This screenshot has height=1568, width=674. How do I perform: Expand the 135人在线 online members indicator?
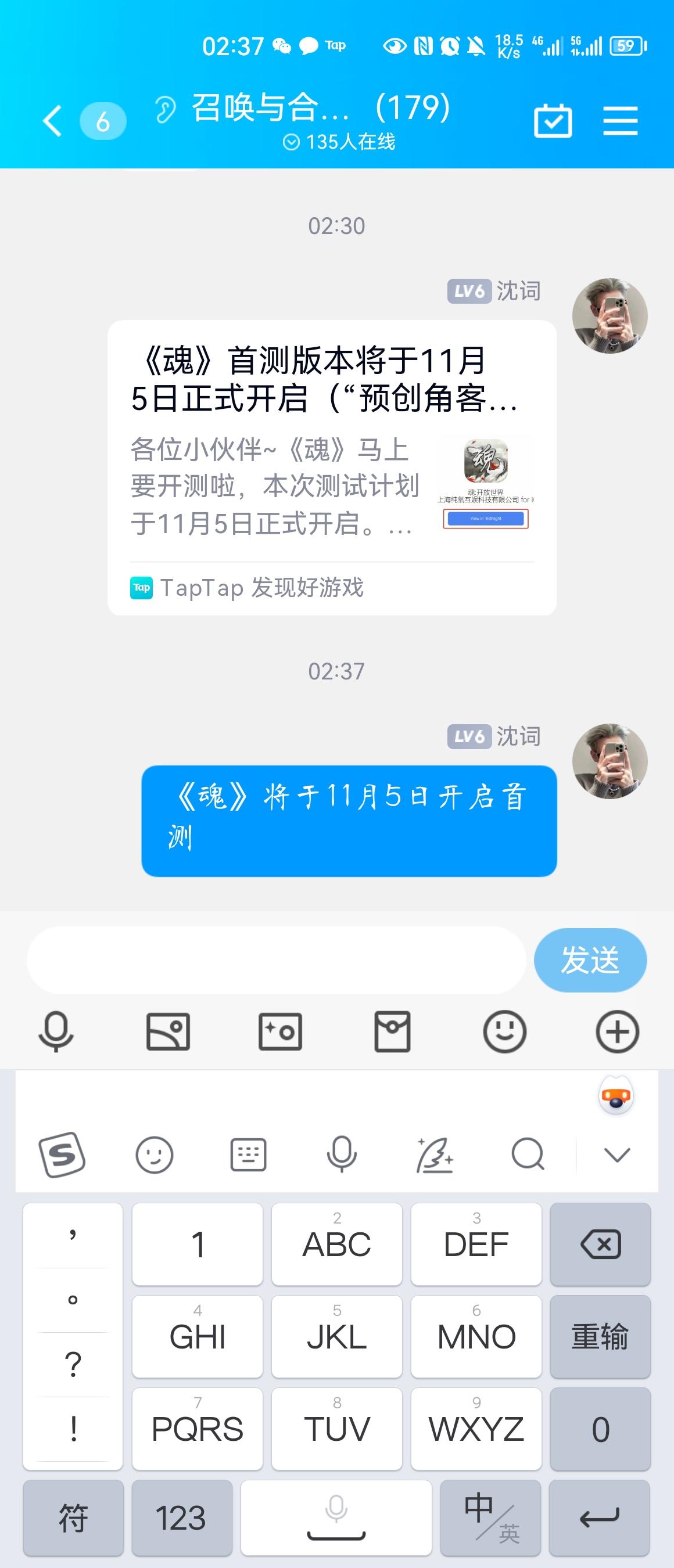tap(340, 142)
